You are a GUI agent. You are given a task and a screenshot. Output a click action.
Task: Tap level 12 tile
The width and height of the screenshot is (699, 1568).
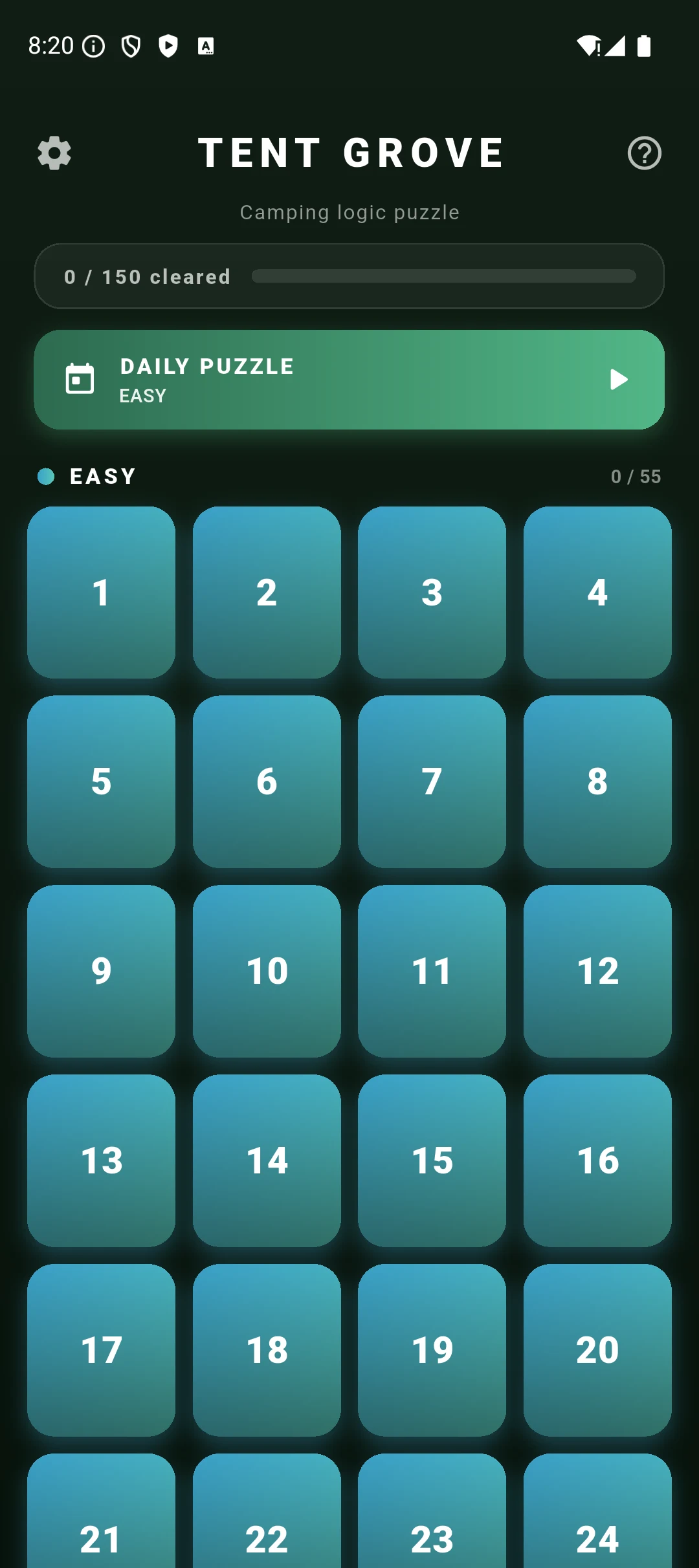pos(597,972)
